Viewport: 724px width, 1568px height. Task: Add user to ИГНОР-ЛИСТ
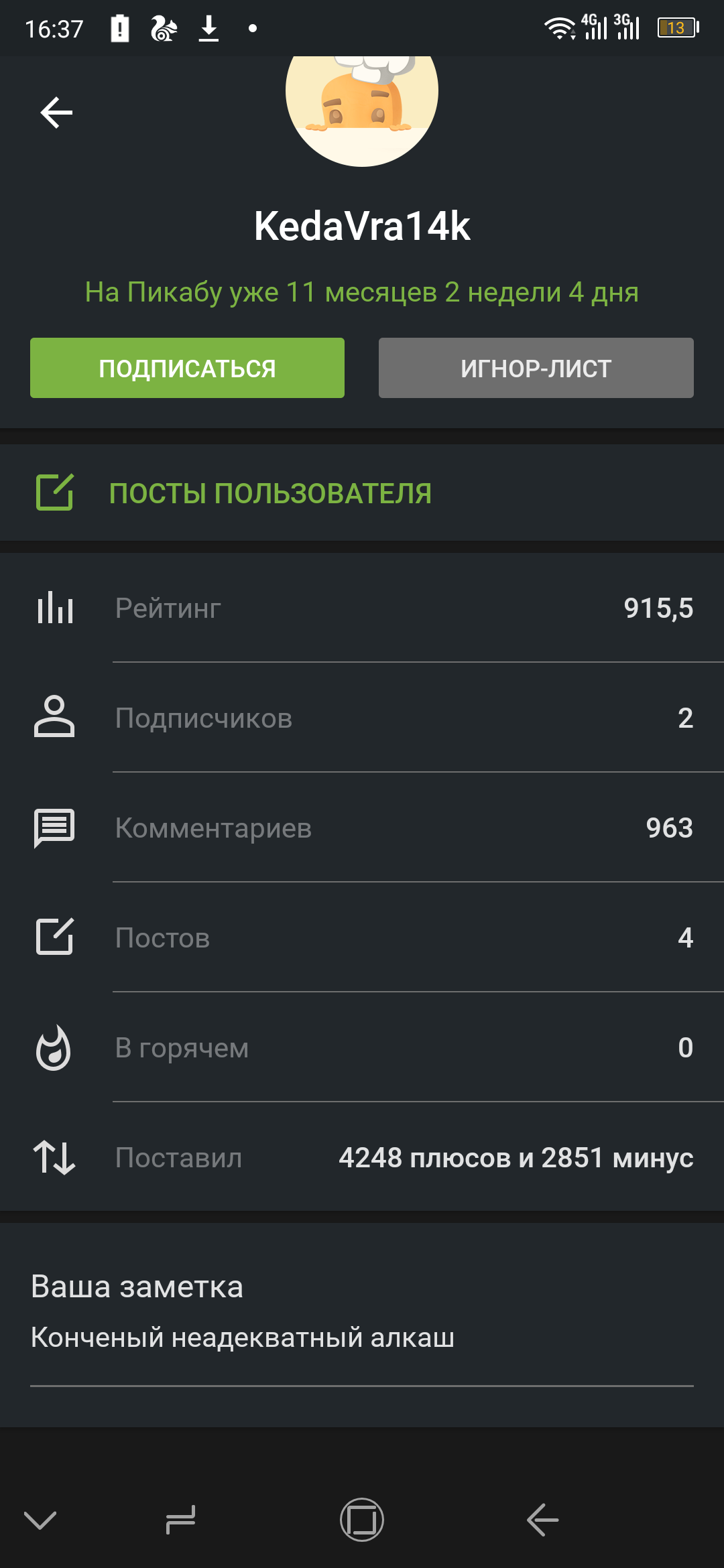tap(536, 368)
